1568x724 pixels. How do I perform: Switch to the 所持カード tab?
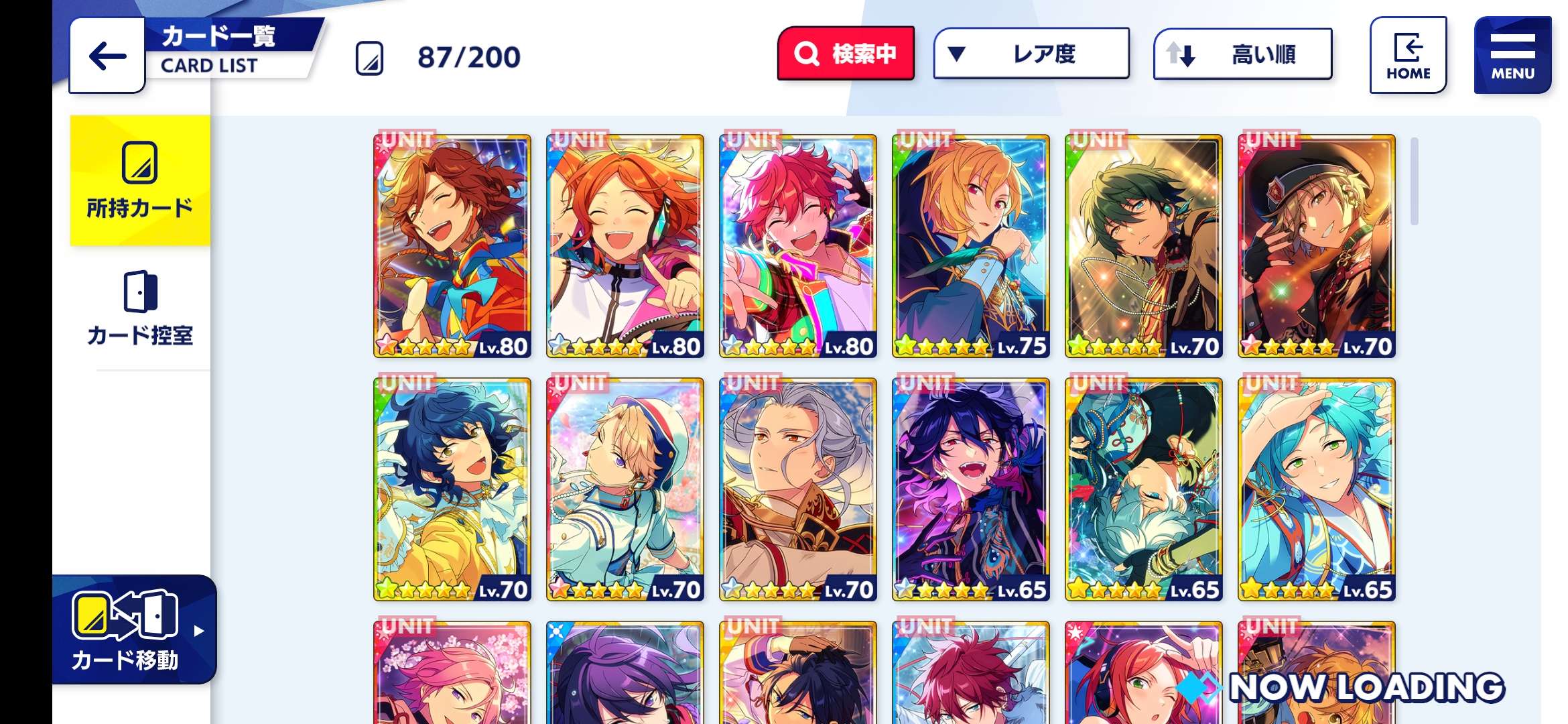pos(139,181)
